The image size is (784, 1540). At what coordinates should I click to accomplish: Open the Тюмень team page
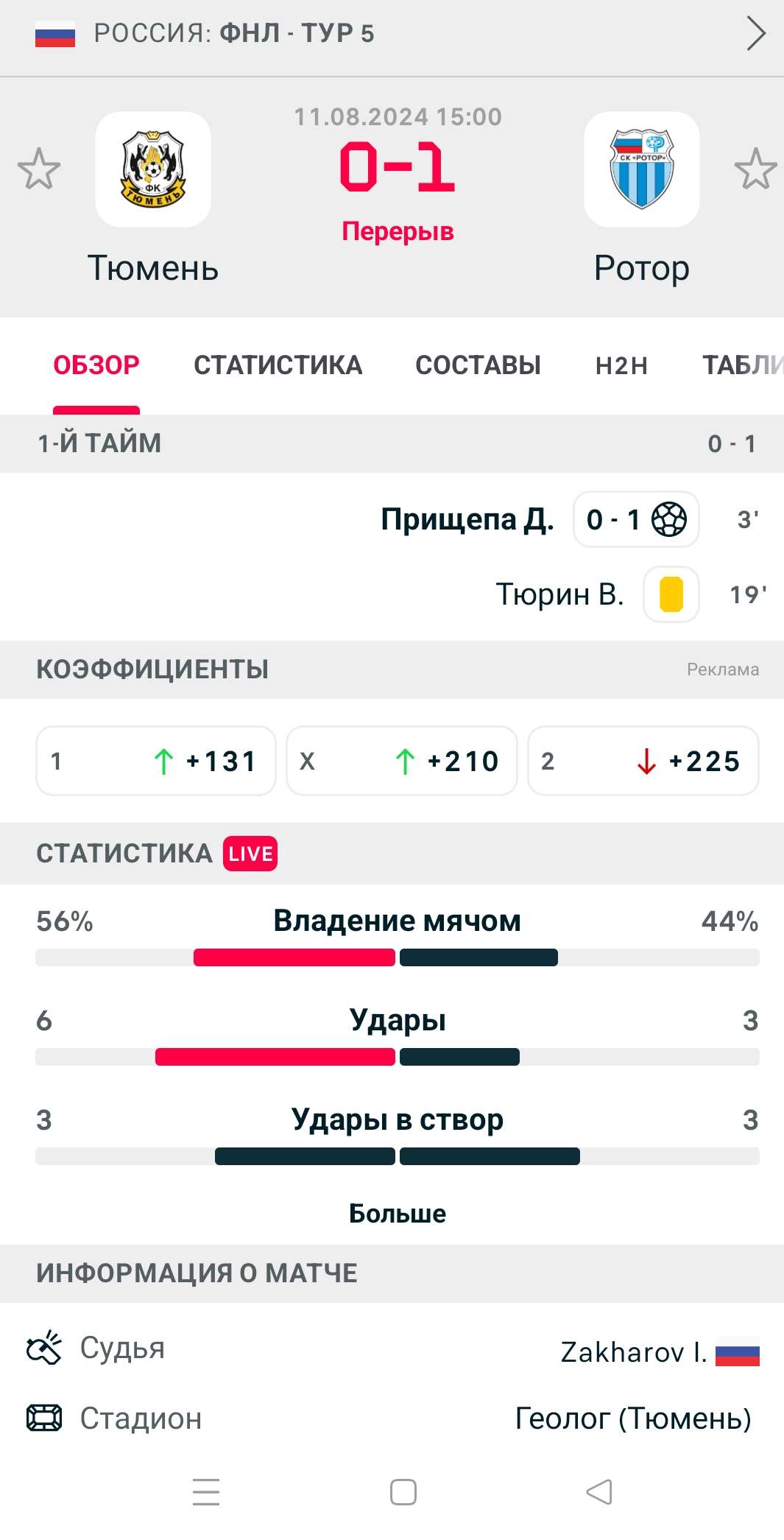click(x=153, y=170)
